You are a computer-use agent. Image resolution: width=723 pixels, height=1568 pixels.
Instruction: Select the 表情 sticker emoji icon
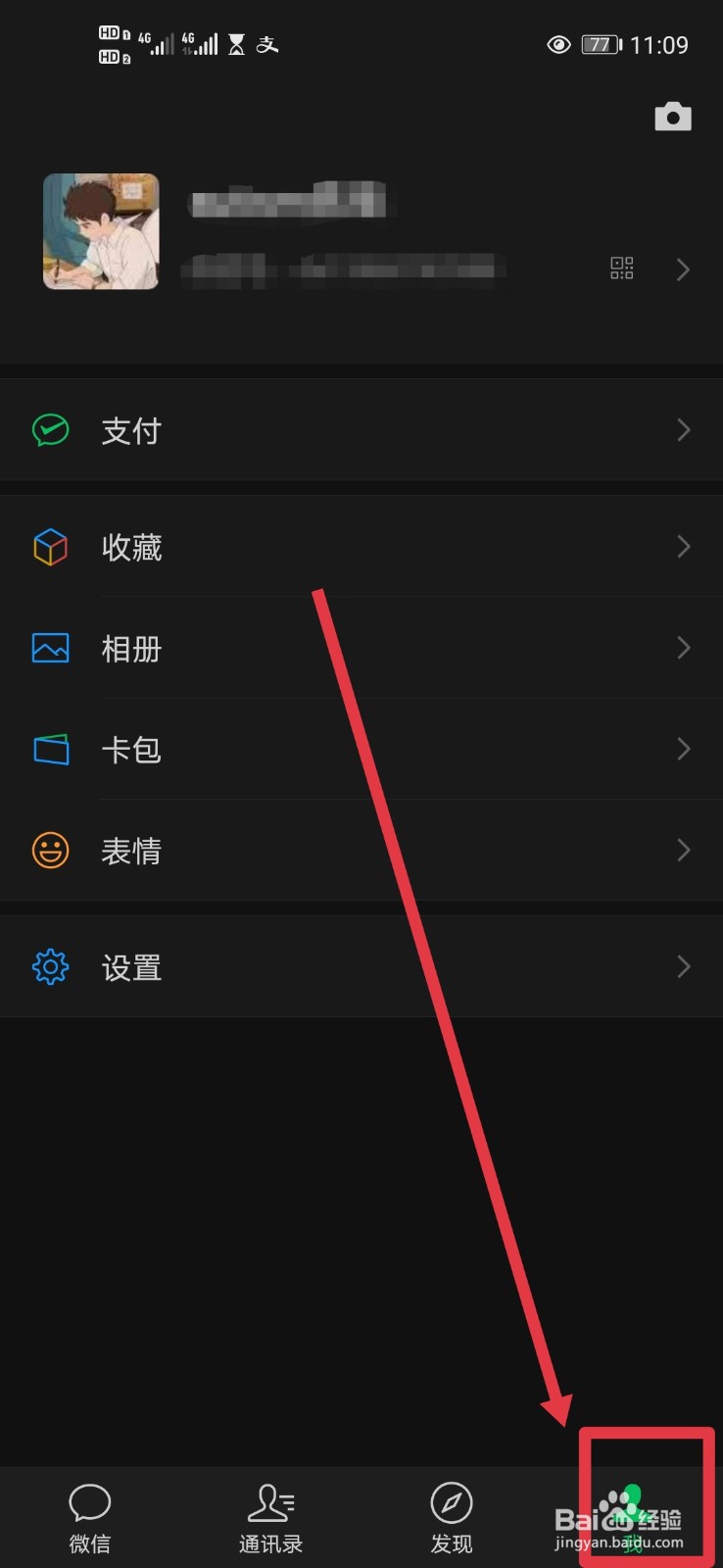pyautogui.click(x=50, y=851)
